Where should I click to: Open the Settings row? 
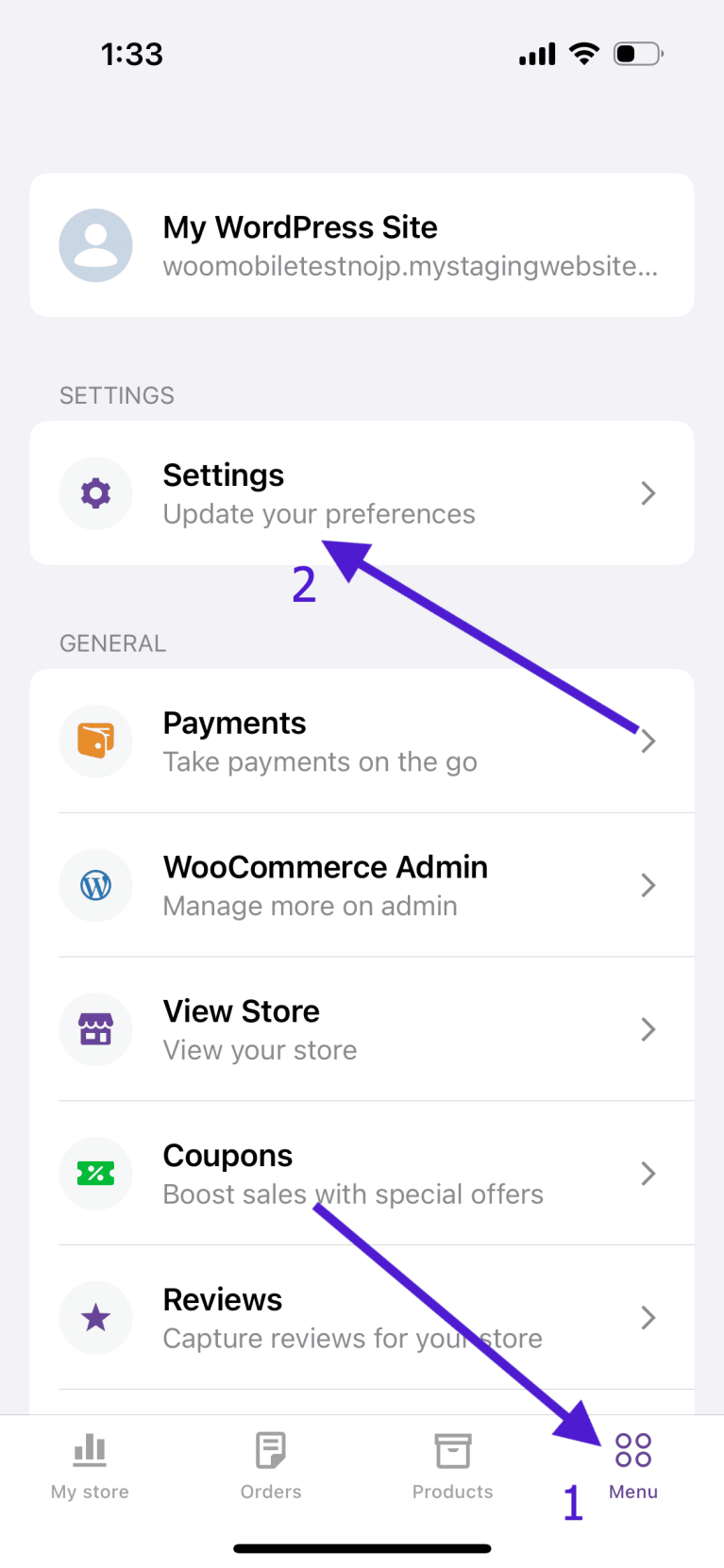tap(362, 493)
